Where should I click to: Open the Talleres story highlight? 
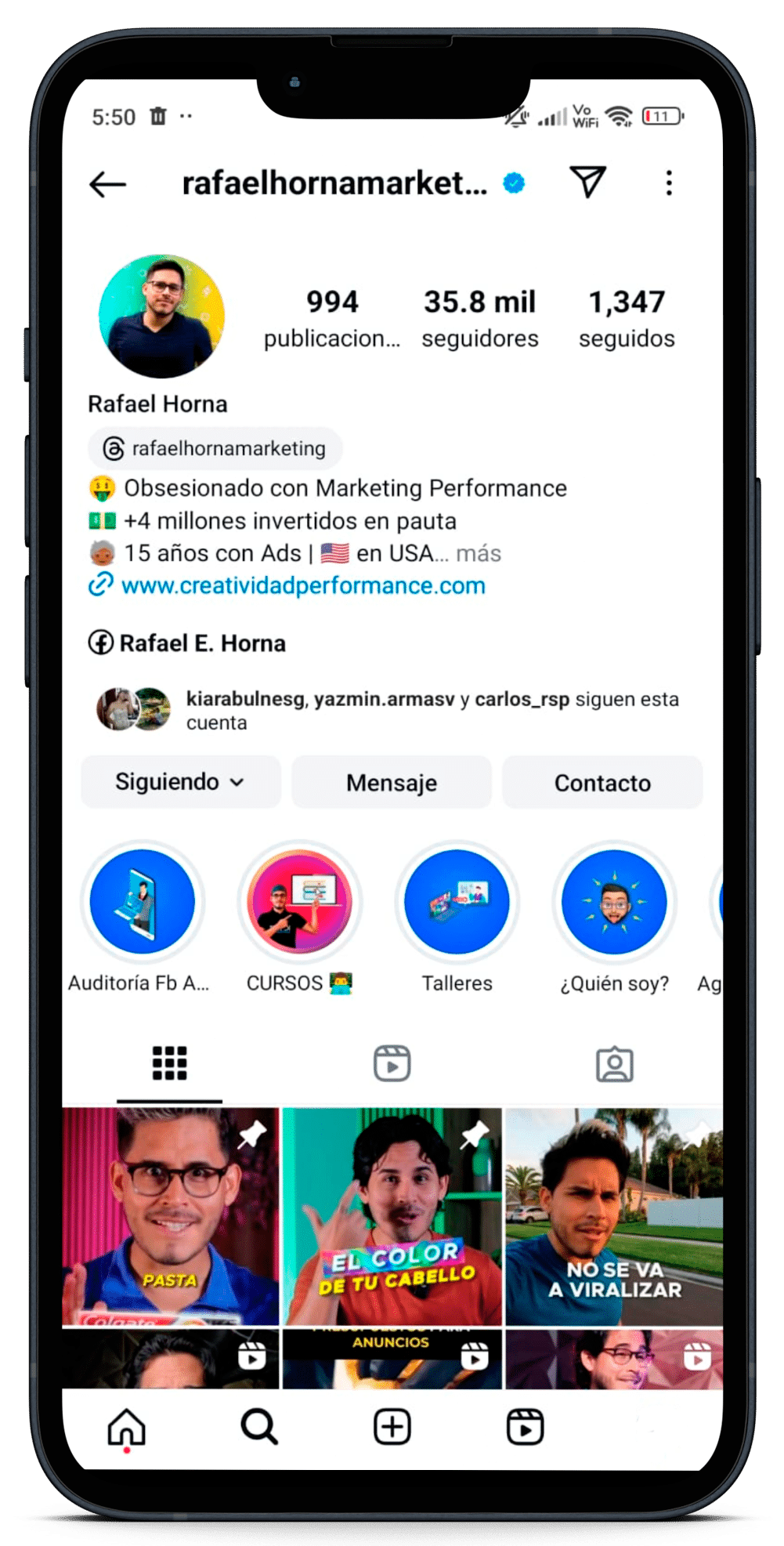(457, 902)
